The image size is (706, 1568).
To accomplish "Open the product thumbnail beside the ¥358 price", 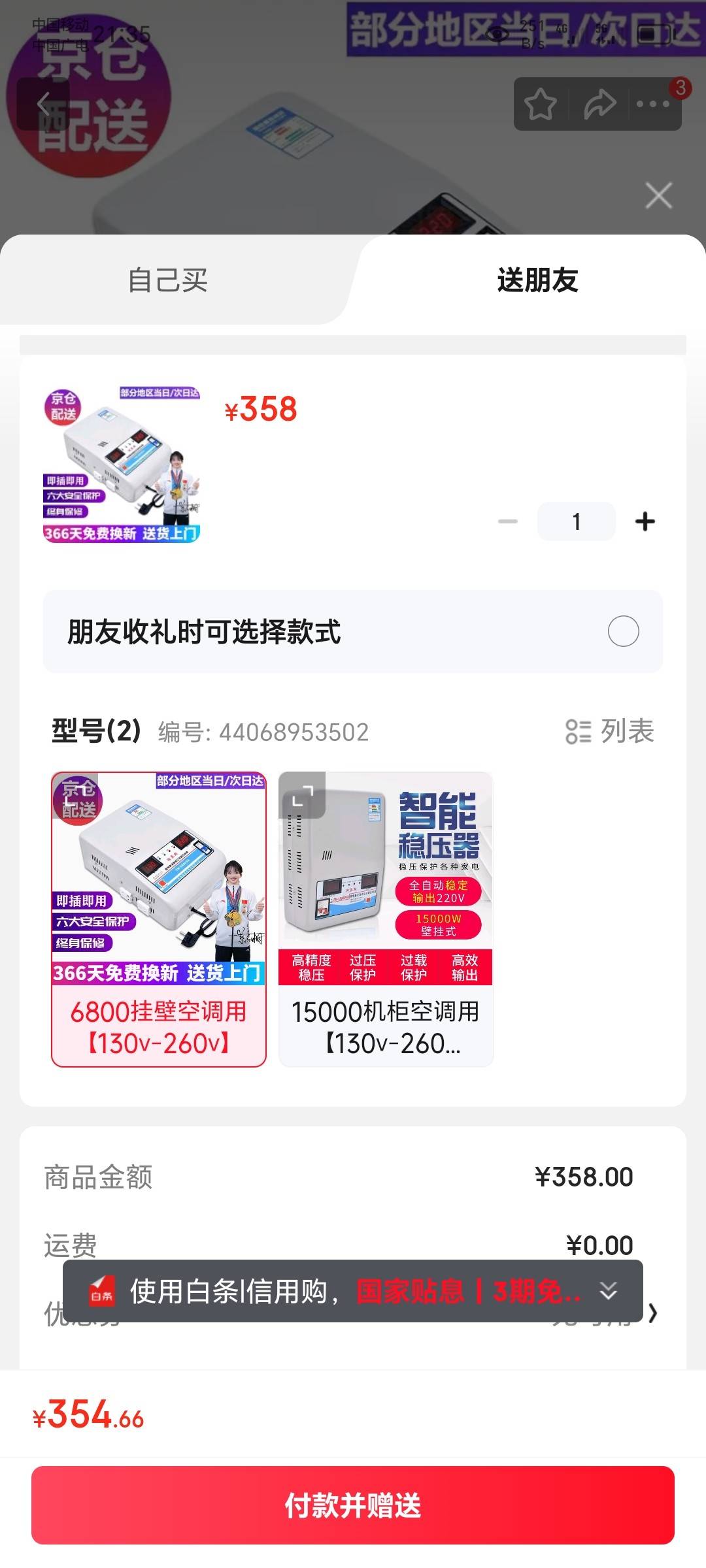I will point(122,465).
